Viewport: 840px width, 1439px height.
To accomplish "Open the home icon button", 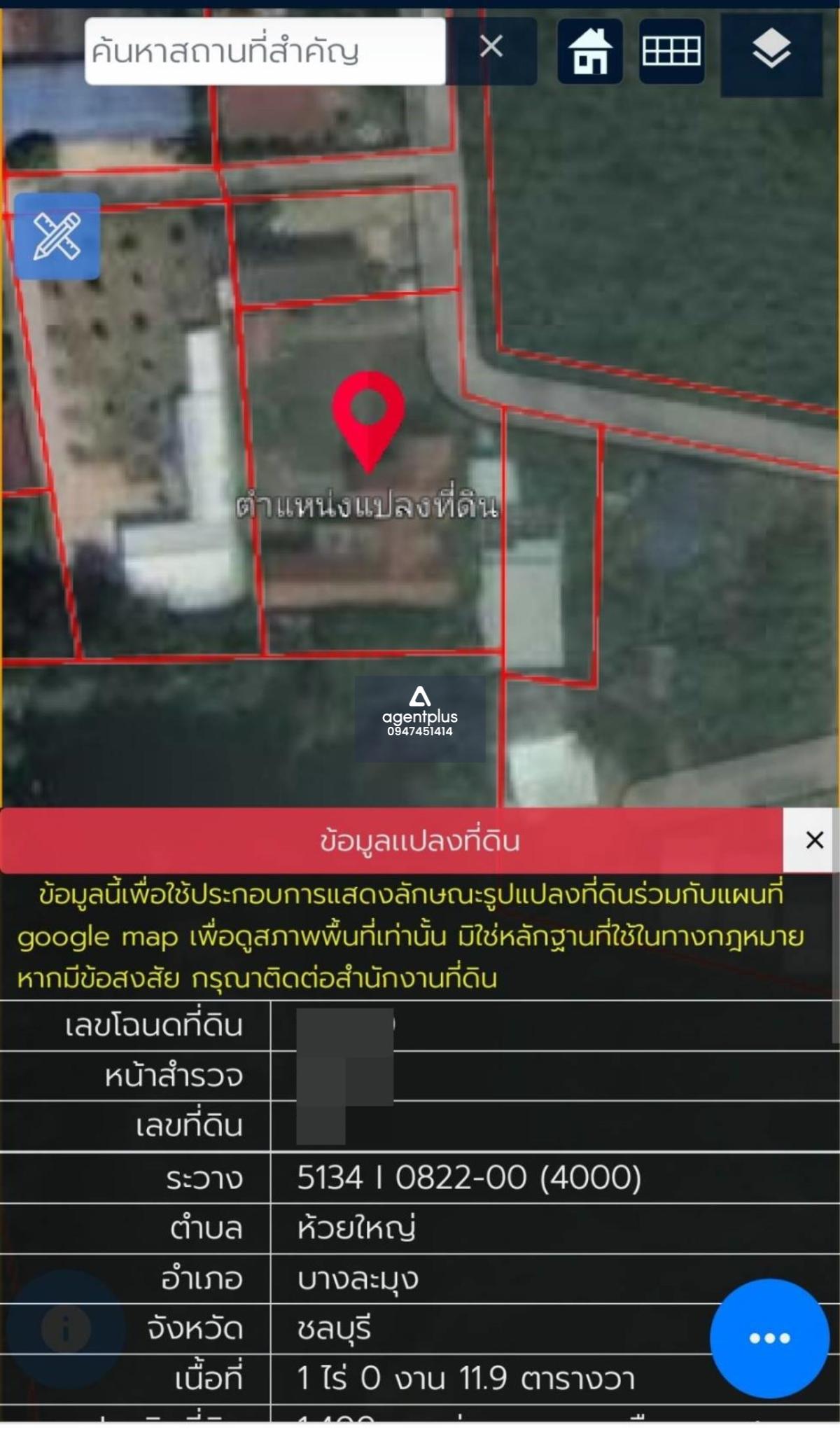I will [x=590, y=51].
